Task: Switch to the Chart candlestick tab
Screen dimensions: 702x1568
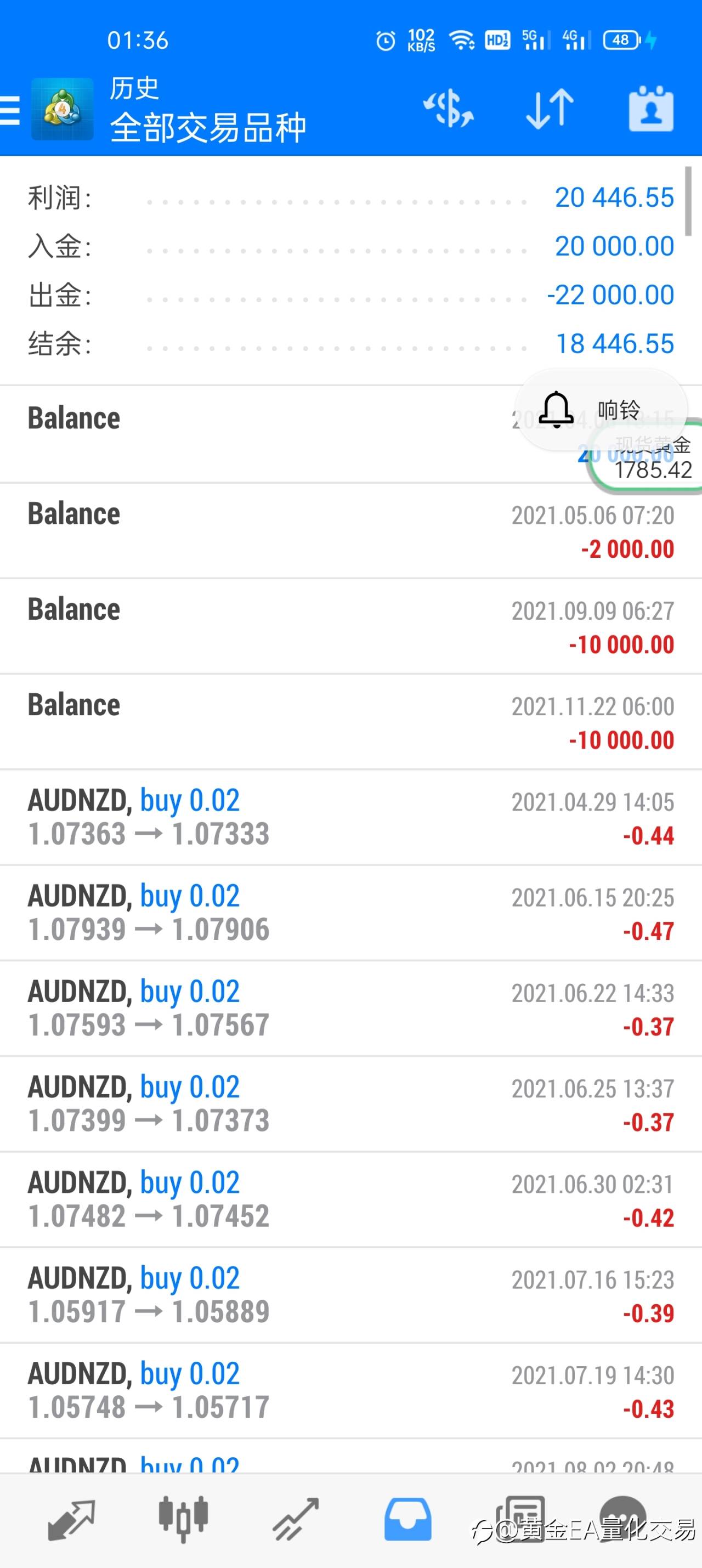Action: [x=183, y=1519]
